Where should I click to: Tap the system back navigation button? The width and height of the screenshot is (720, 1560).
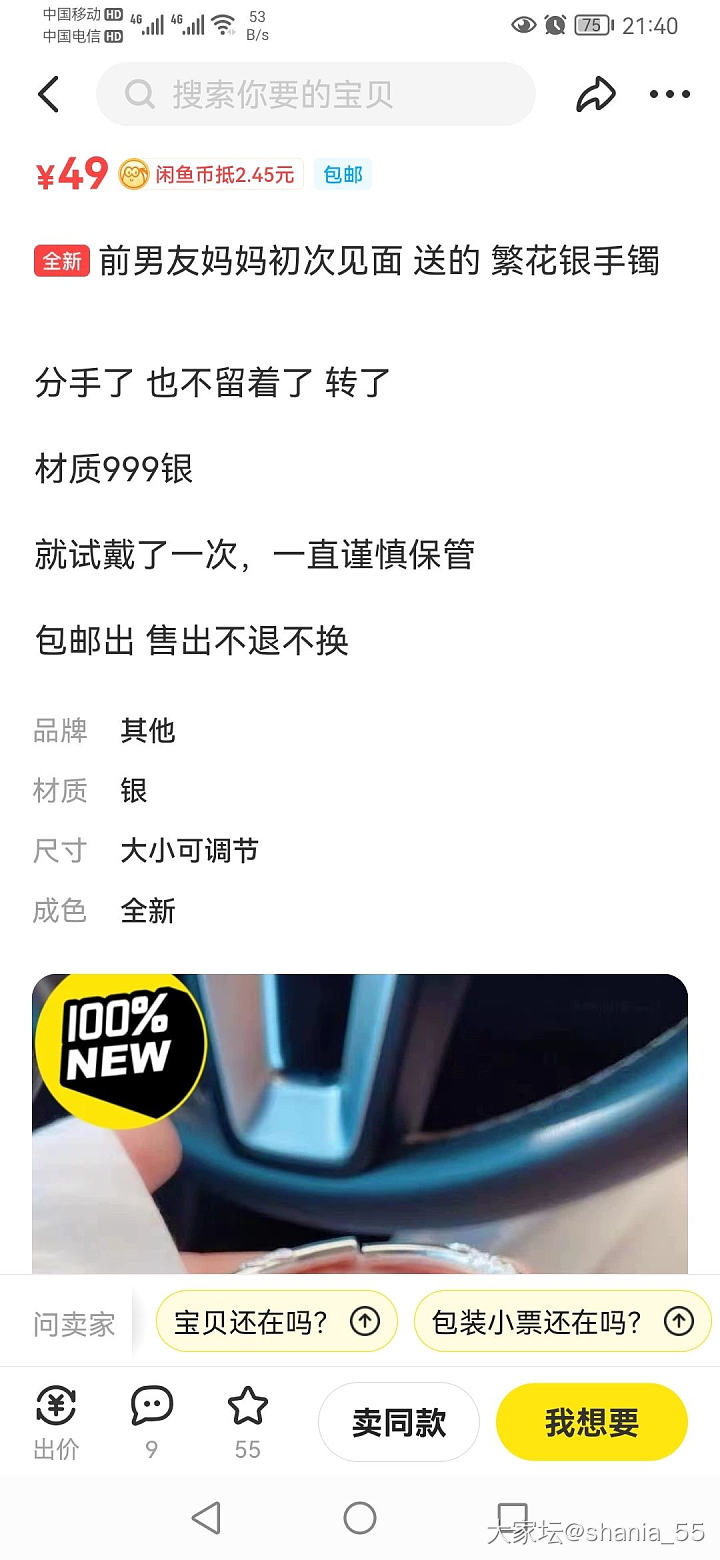coord(206,1518)
